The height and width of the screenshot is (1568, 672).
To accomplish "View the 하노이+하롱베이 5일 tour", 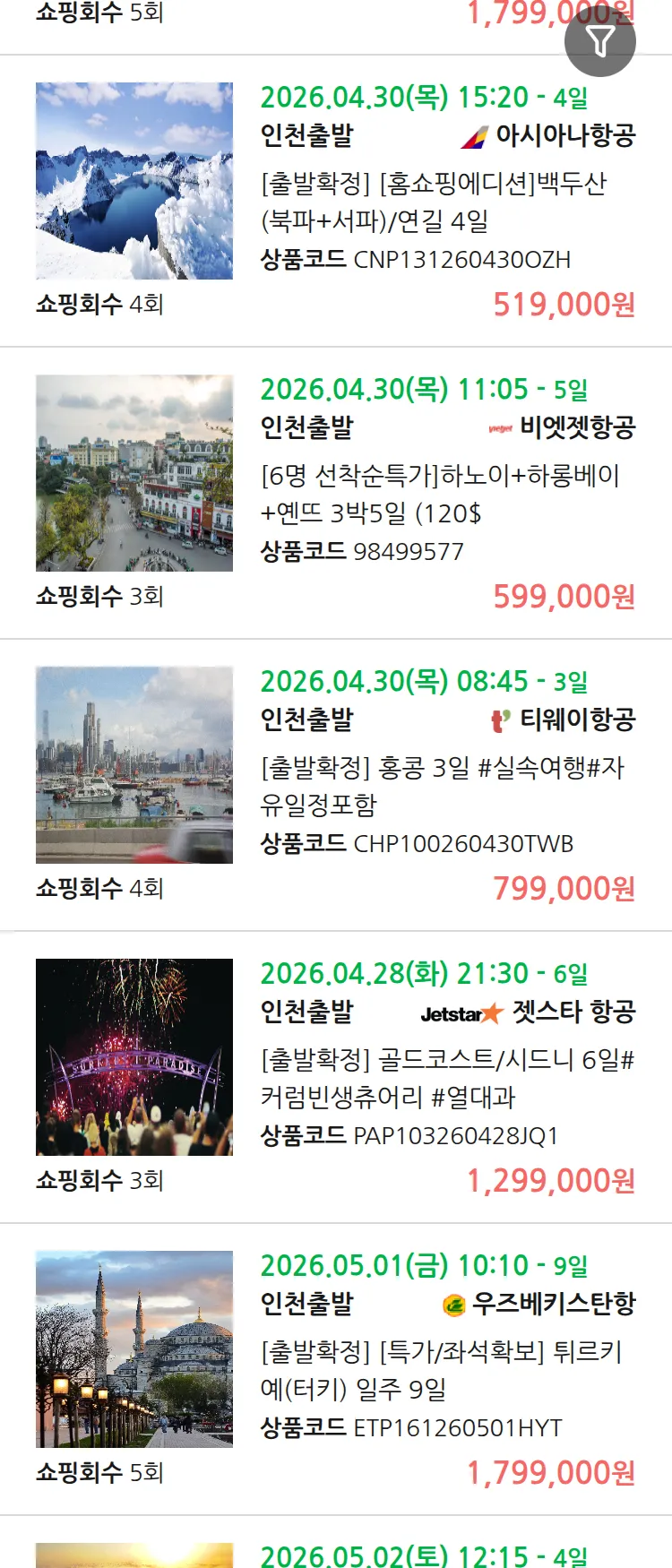I will pyautogui.click(x=439, y=494).
